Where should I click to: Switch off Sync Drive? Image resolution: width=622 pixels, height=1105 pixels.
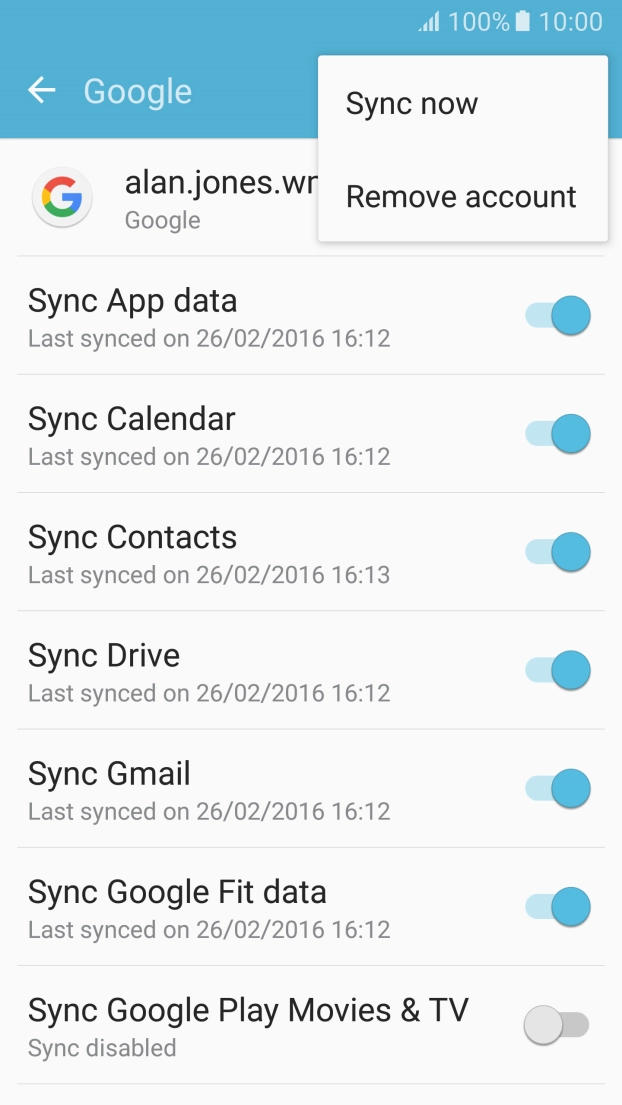pyautogui.click(x=558, y=670)
